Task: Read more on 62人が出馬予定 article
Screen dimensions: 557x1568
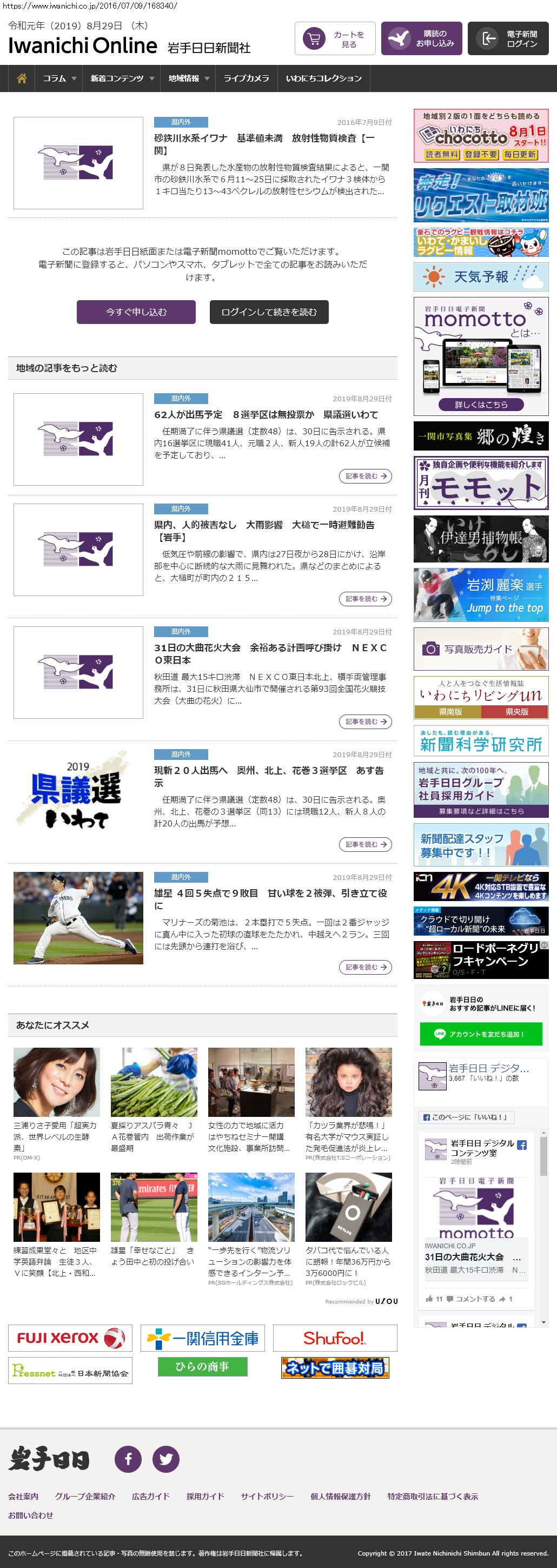Action: point(364,476)
